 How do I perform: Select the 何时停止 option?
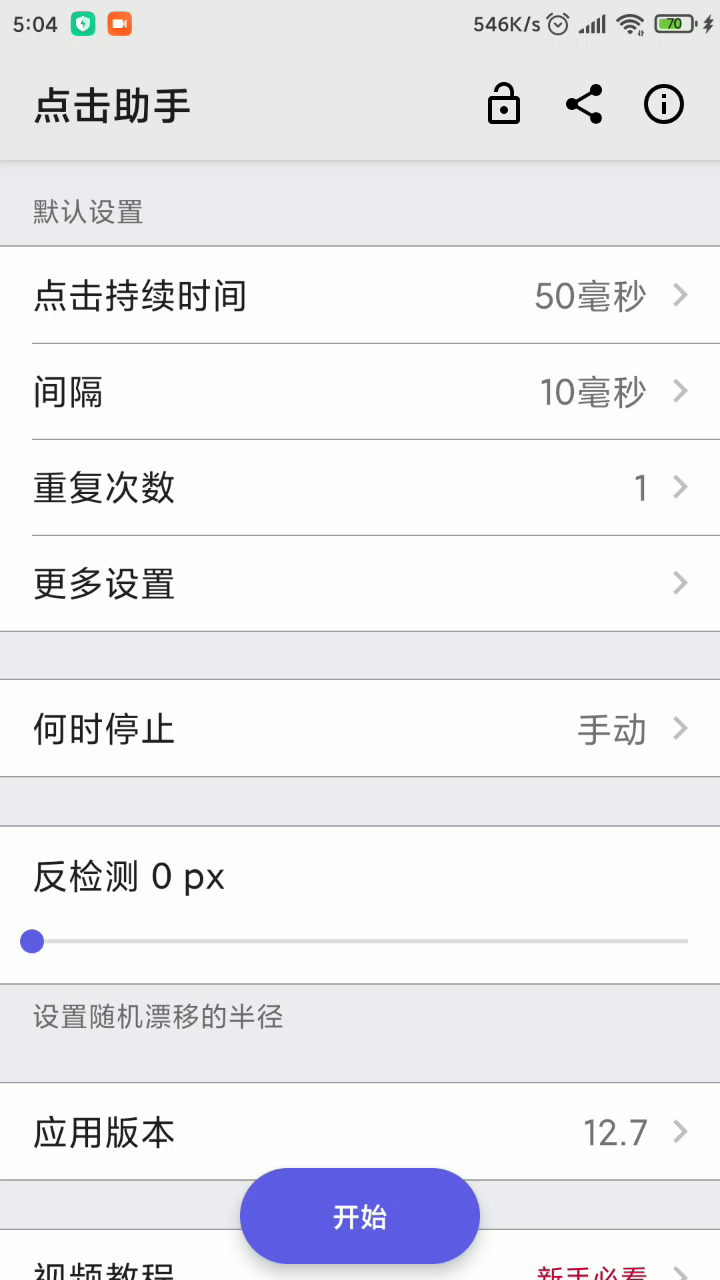tap(360, 729)
